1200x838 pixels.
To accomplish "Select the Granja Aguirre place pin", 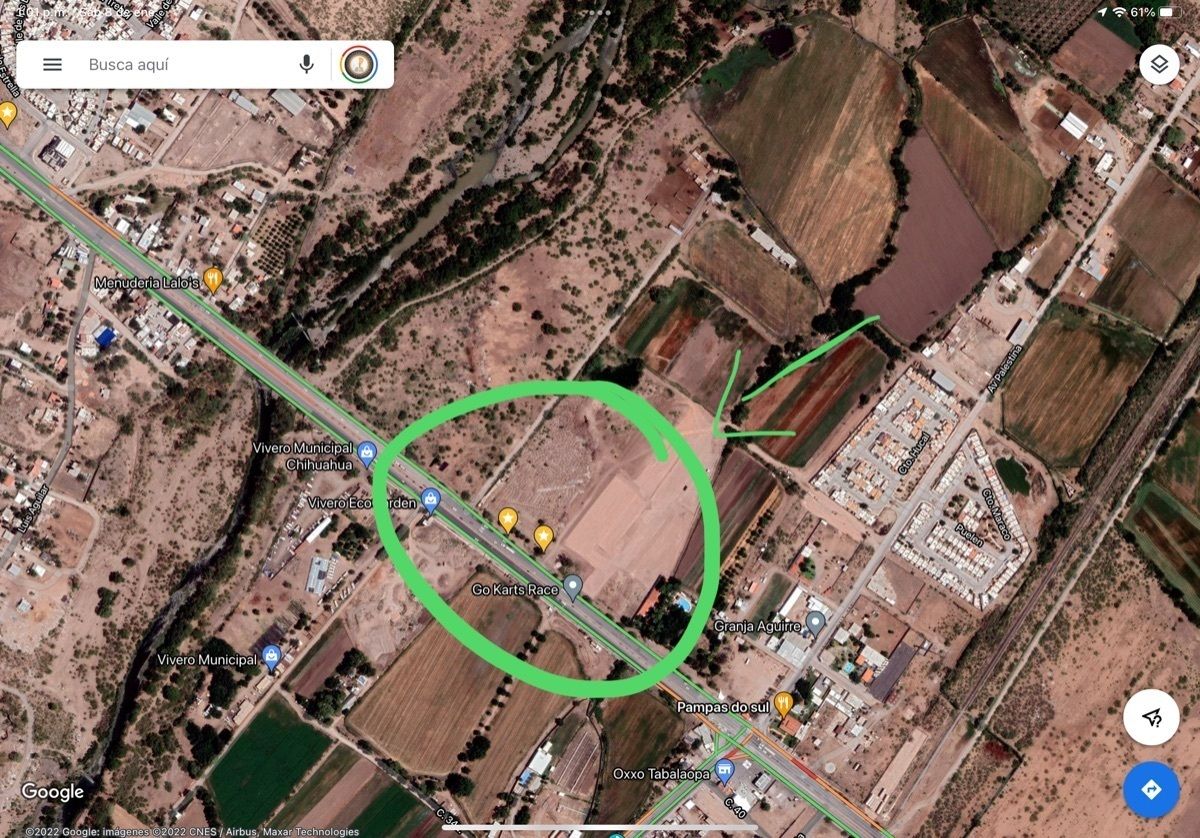I will (816, 624).
